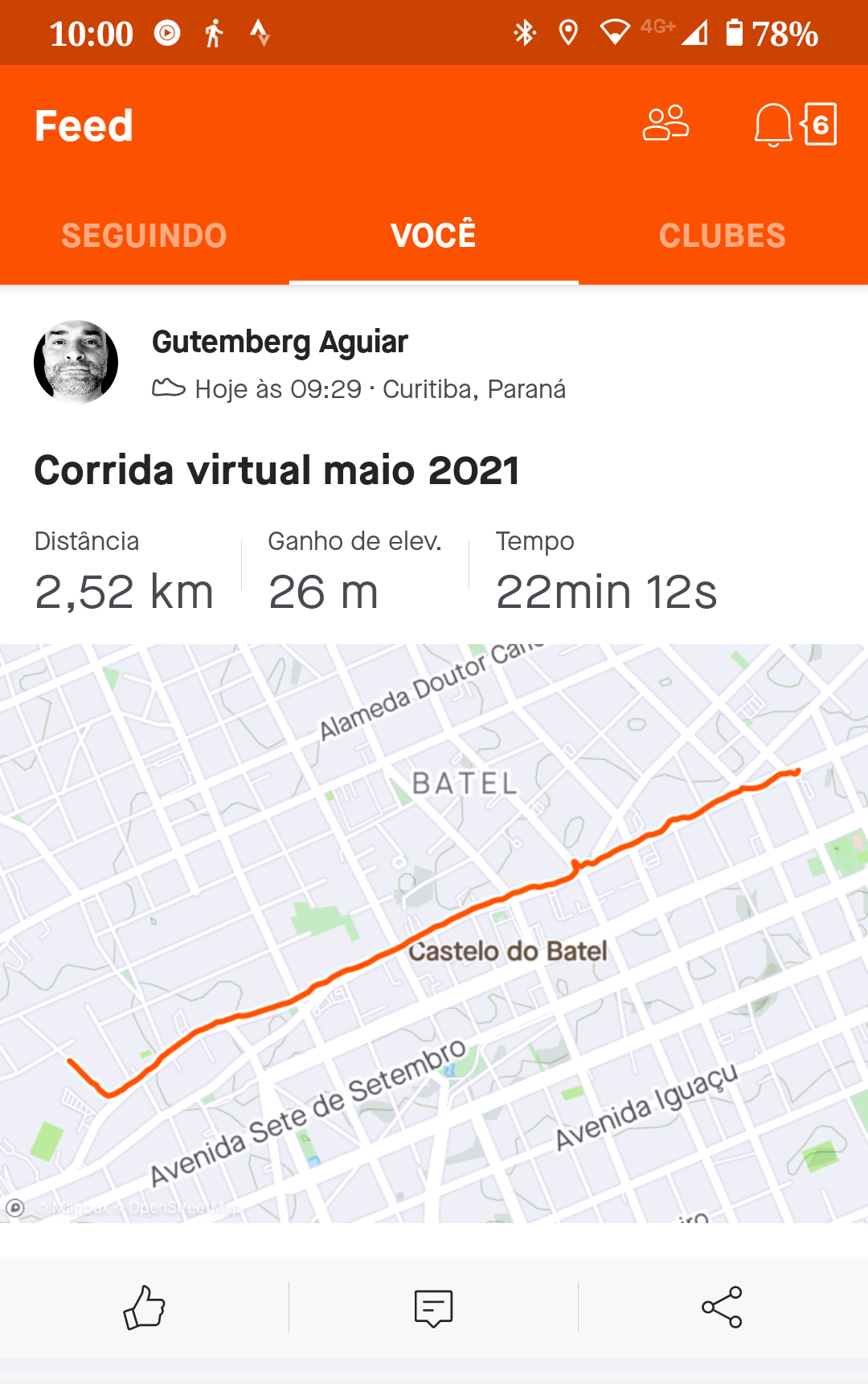The image size is (868, 1396).
Task: Select the Você tab
Action: [x=433, y=235]
